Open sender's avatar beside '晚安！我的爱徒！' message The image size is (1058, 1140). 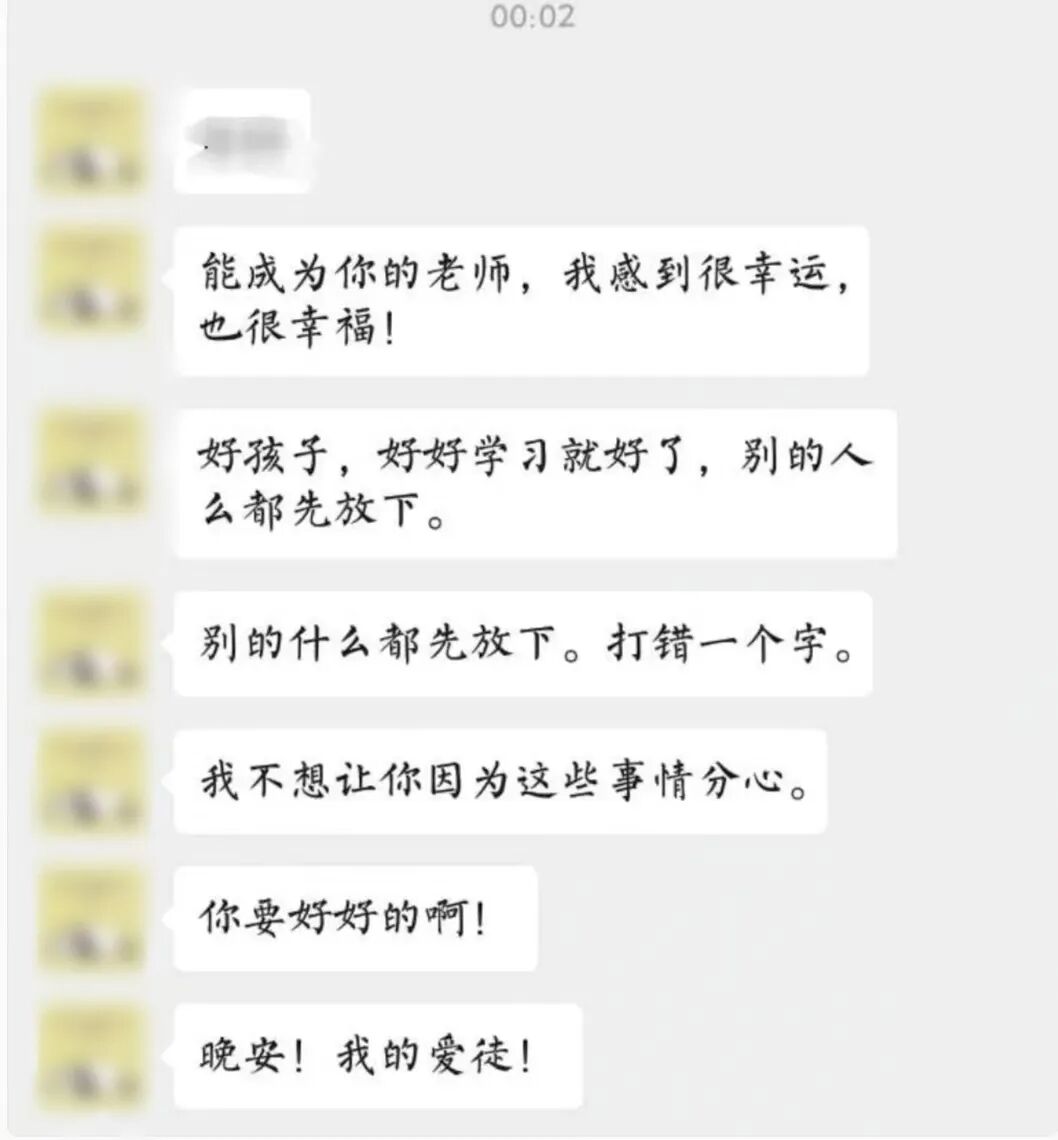pyautogui.click(x=91, y=1056)
